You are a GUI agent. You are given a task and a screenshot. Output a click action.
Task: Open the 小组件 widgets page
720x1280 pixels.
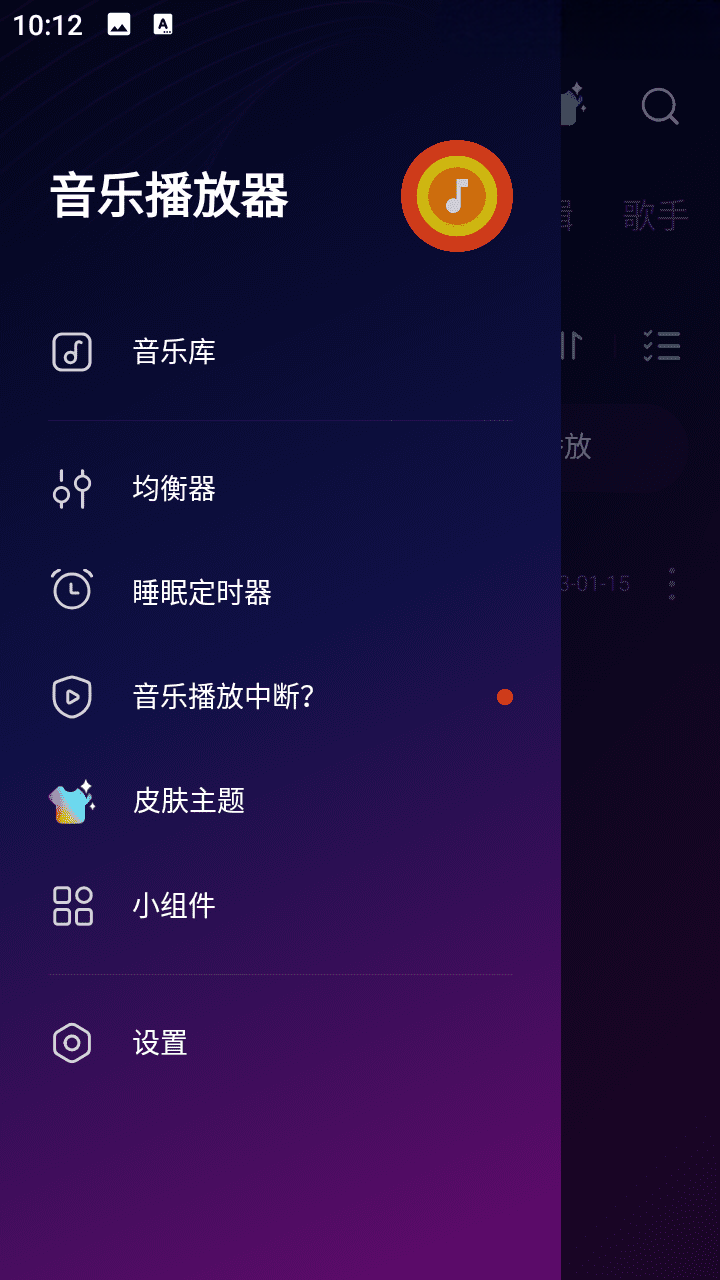[x=174, y=906]
